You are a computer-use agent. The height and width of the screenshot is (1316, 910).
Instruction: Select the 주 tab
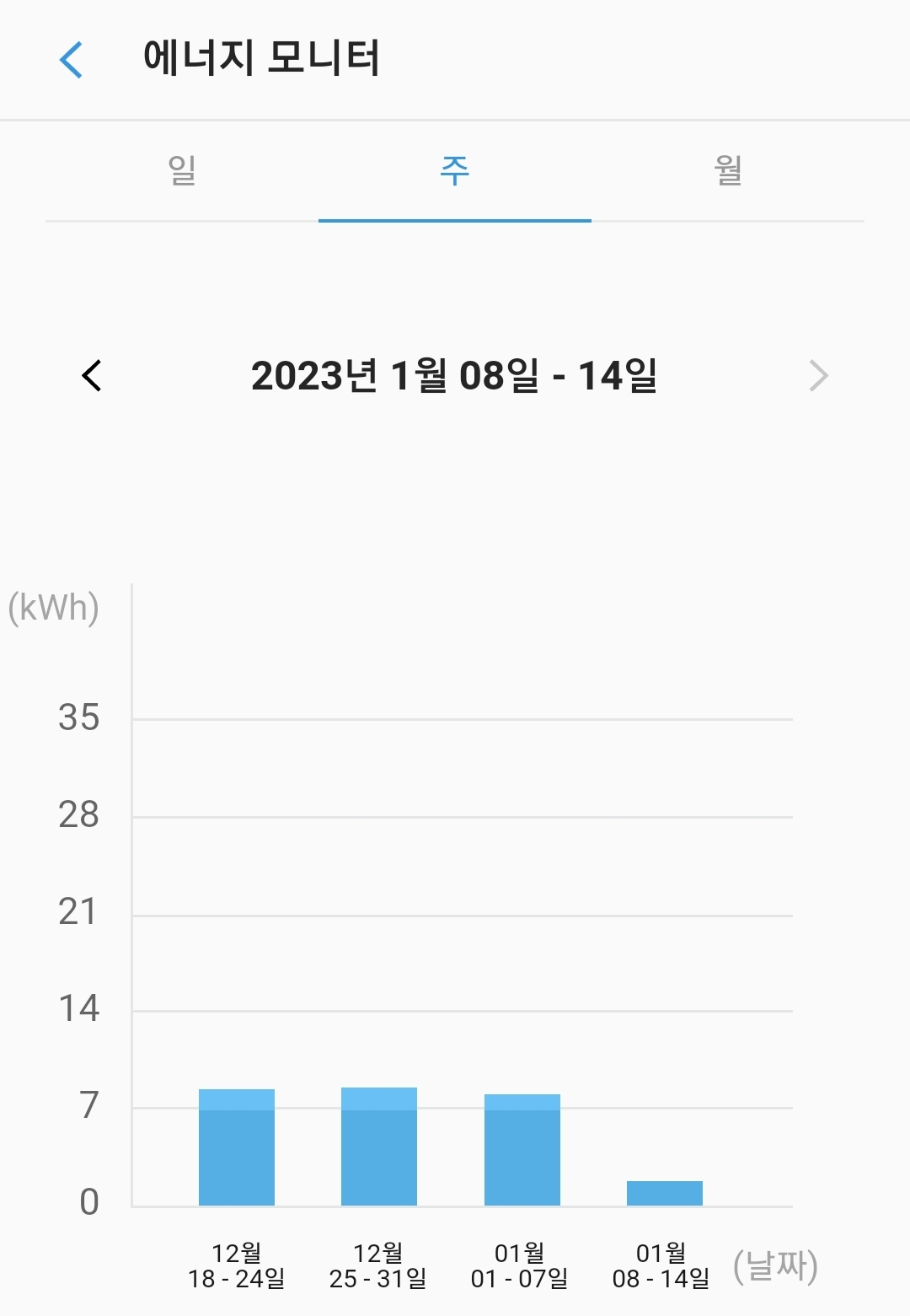[455, 171]
